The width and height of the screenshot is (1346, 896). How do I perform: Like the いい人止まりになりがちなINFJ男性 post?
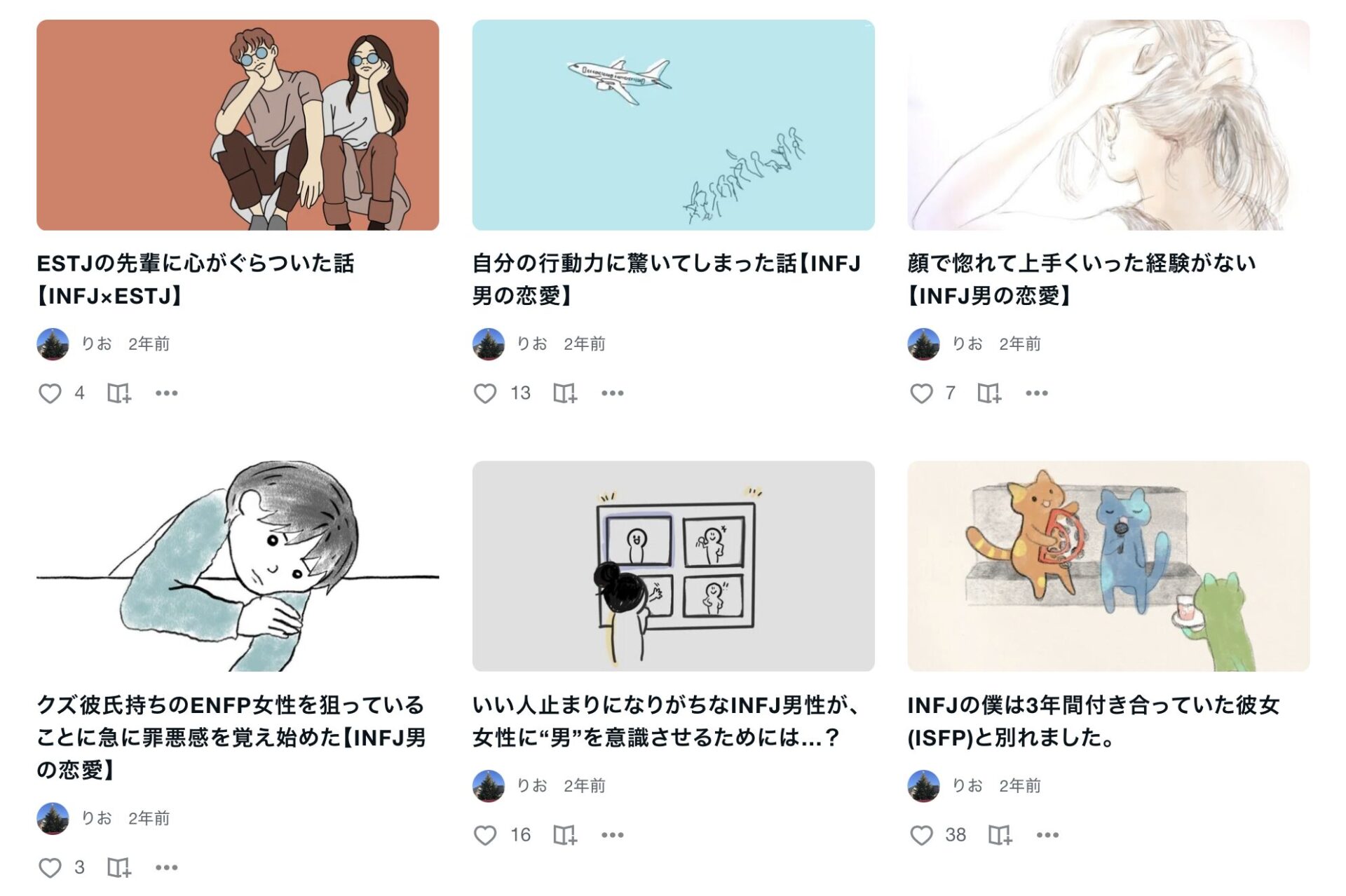click(x=485, y=835)
